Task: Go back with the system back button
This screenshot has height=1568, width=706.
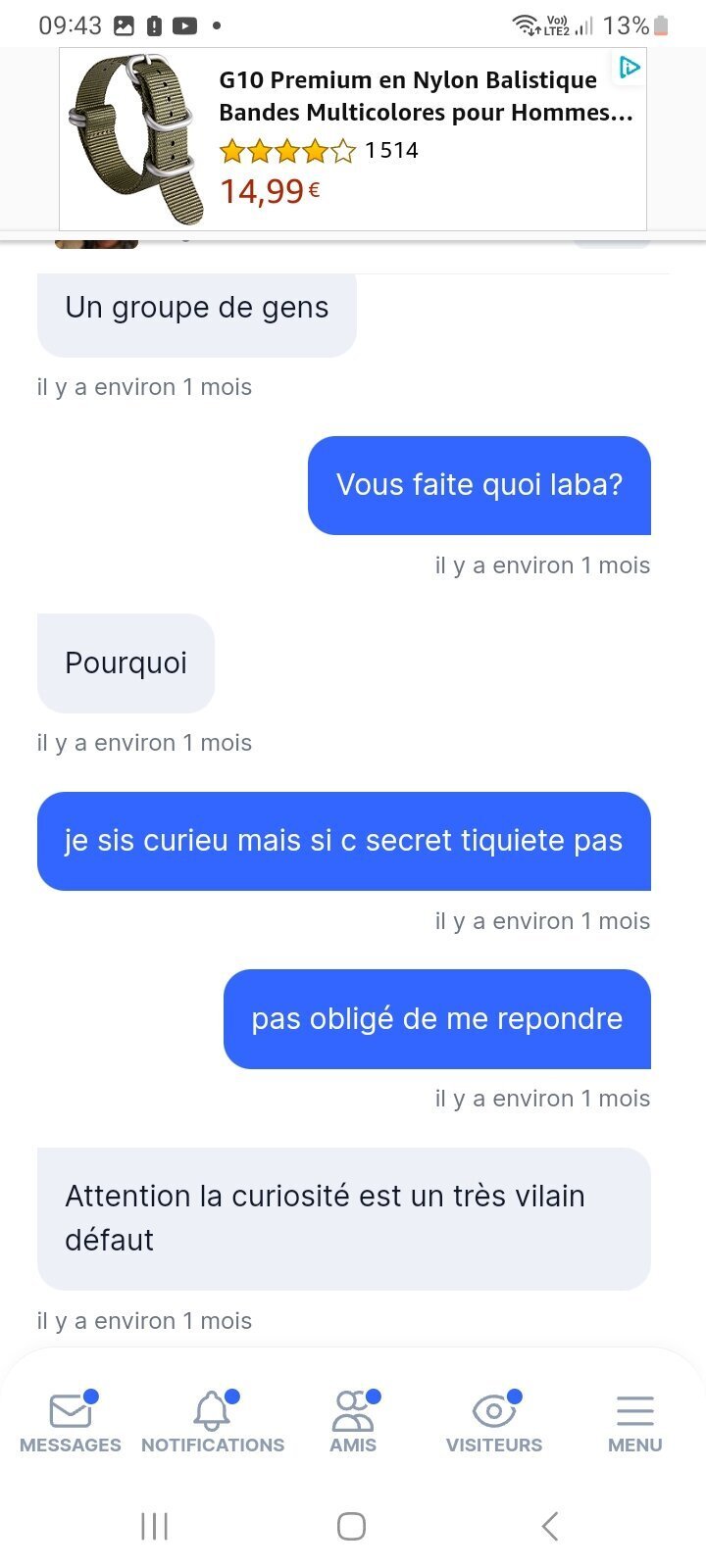Action: tap(550, 1526)
